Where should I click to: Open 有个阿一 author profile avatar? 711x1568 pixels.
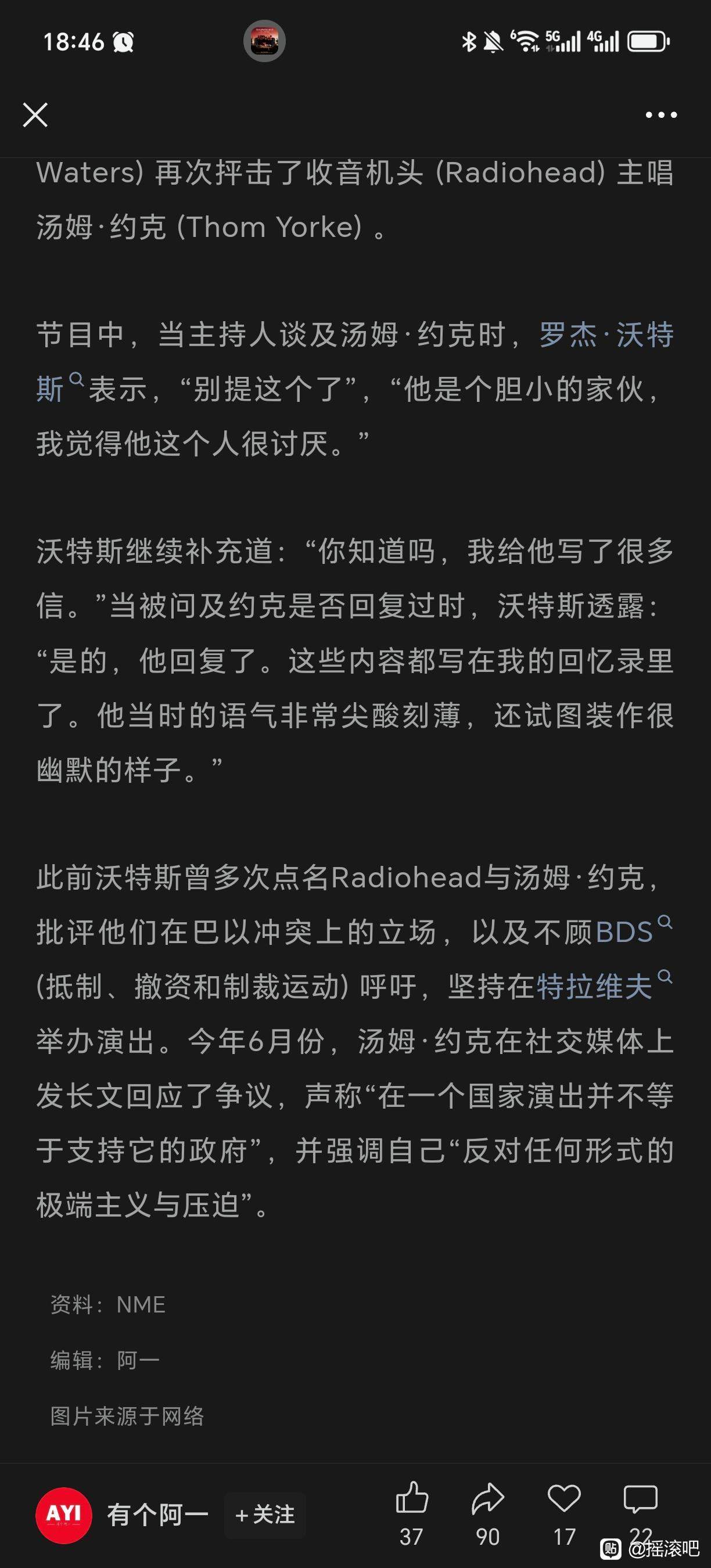click(x=64, y=1516)
